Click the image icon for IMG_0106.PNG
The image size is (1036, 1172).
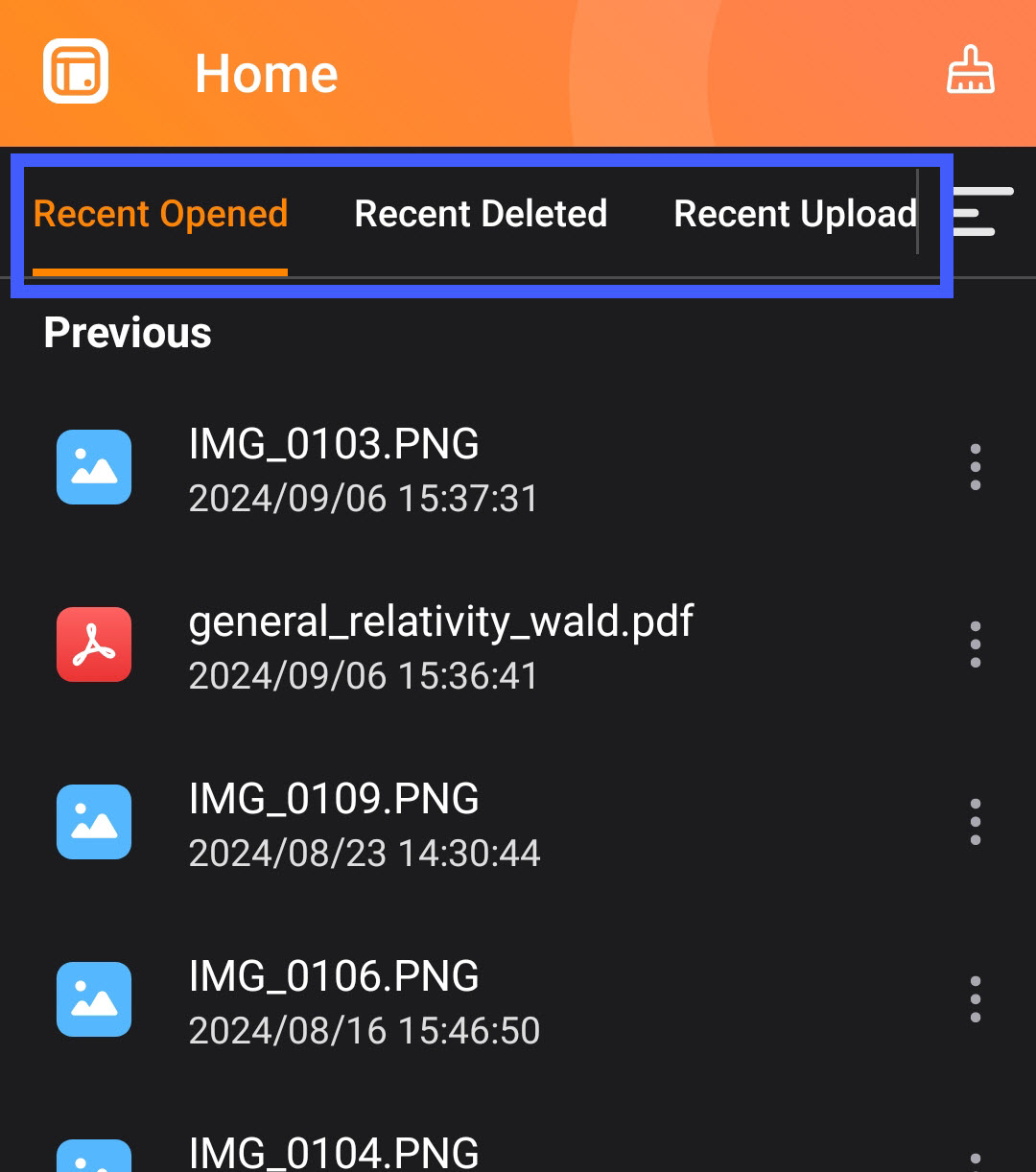(x=93, y=1000)
